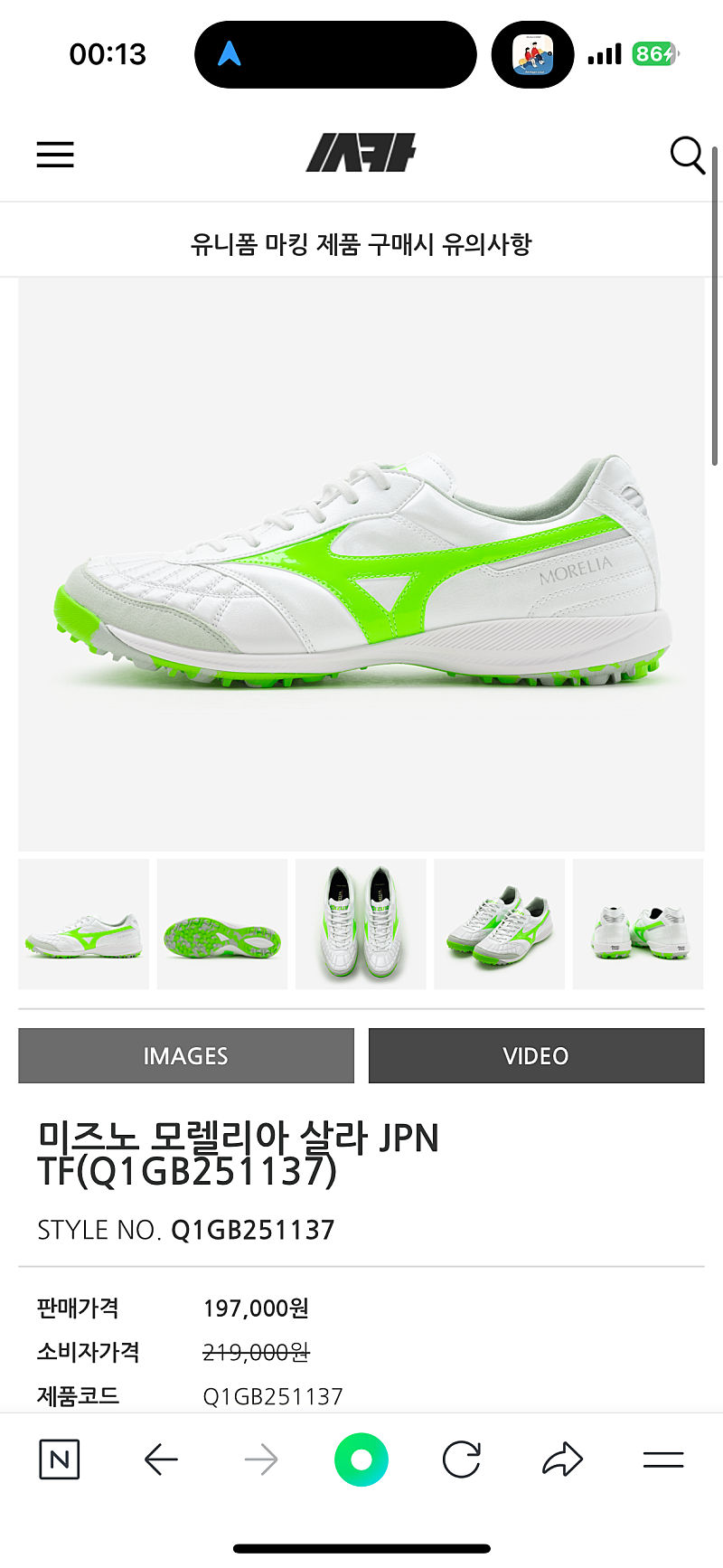Viewport: 723px width, 1568px height.
Task: Share this product page
Action: pos(562,1459)
